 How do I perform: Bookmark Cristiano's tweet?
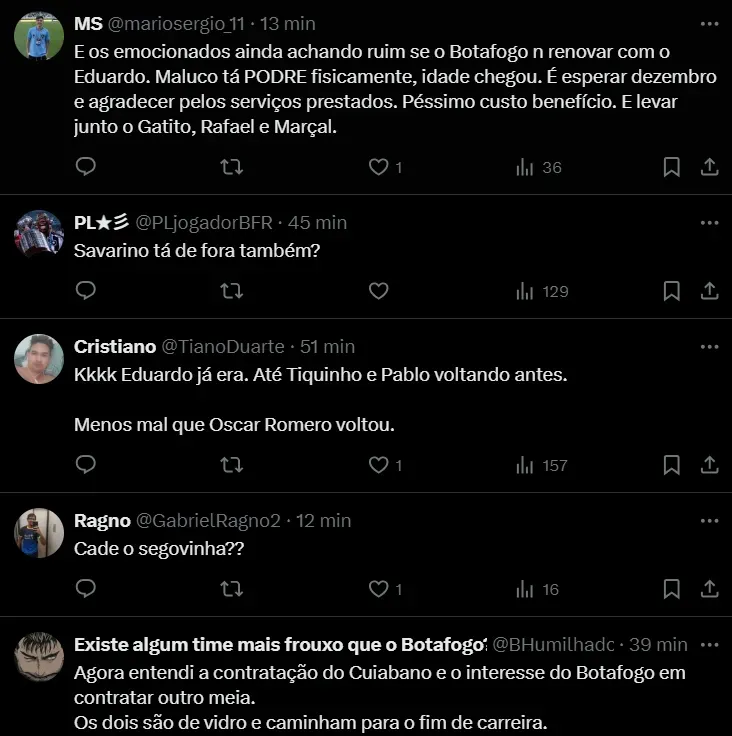pos(672,465)
